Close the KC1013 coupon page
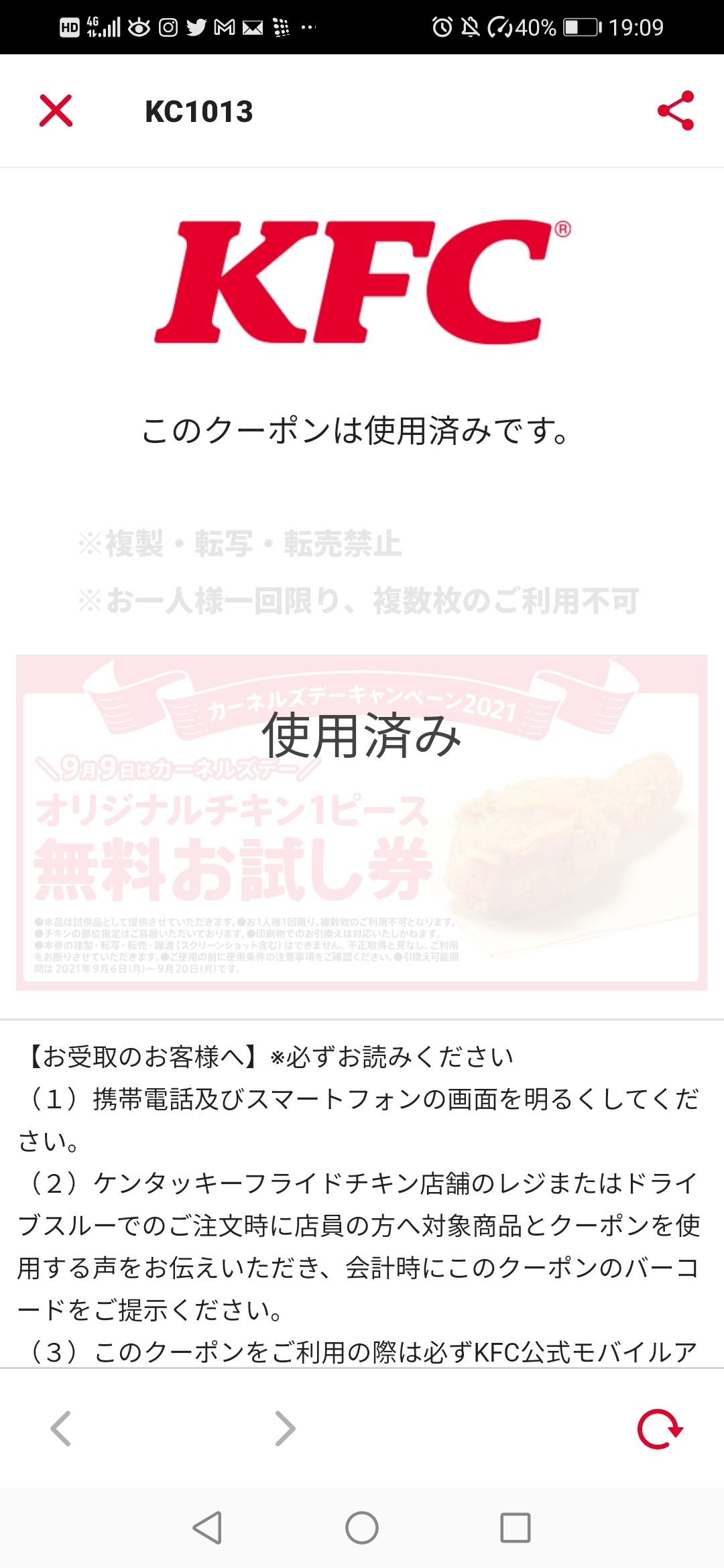The image size is (724, 1568). click(x=56, y=111)
